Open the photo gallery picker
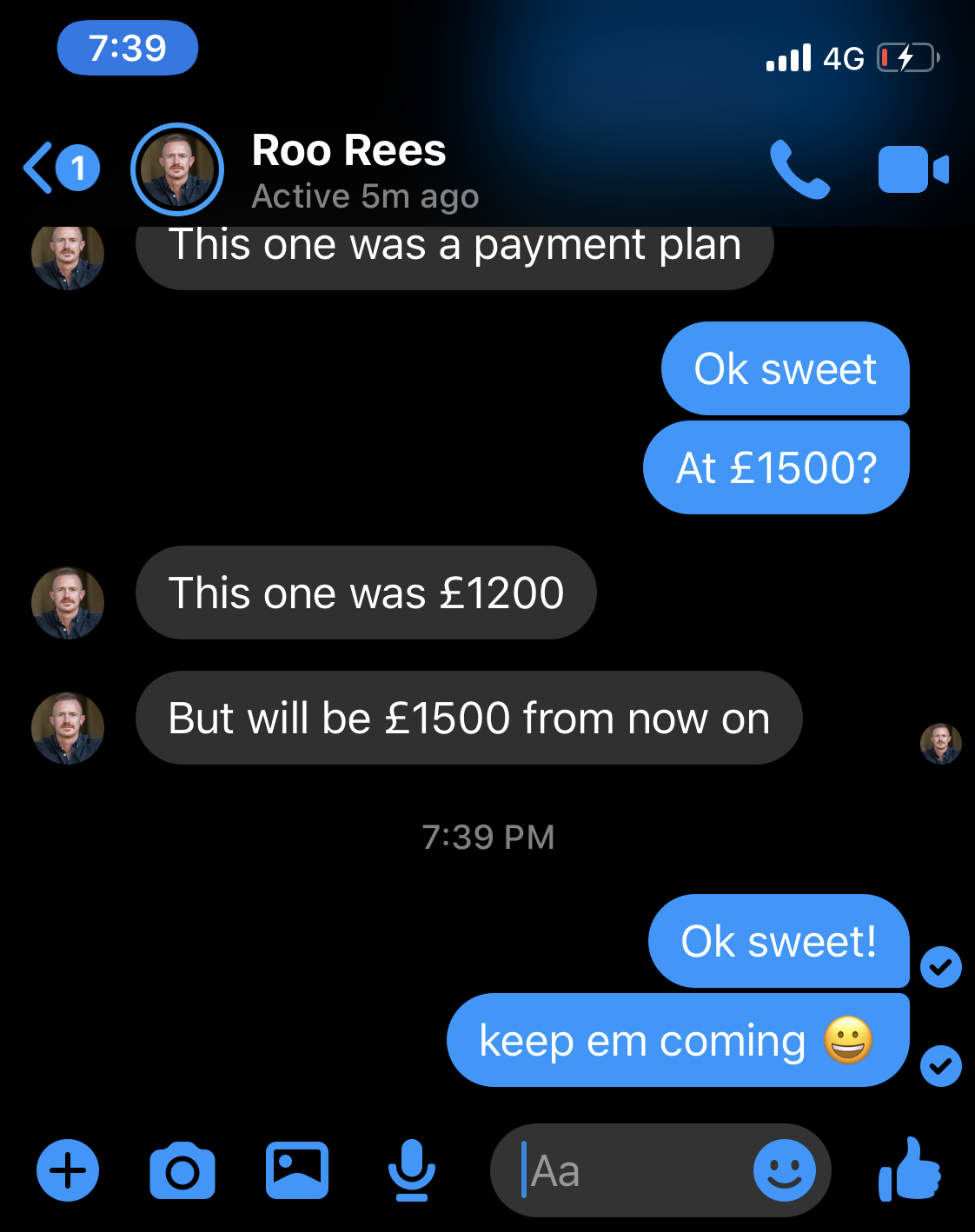This screenshot has height=1232, width=975. (x=297, y=1170)
